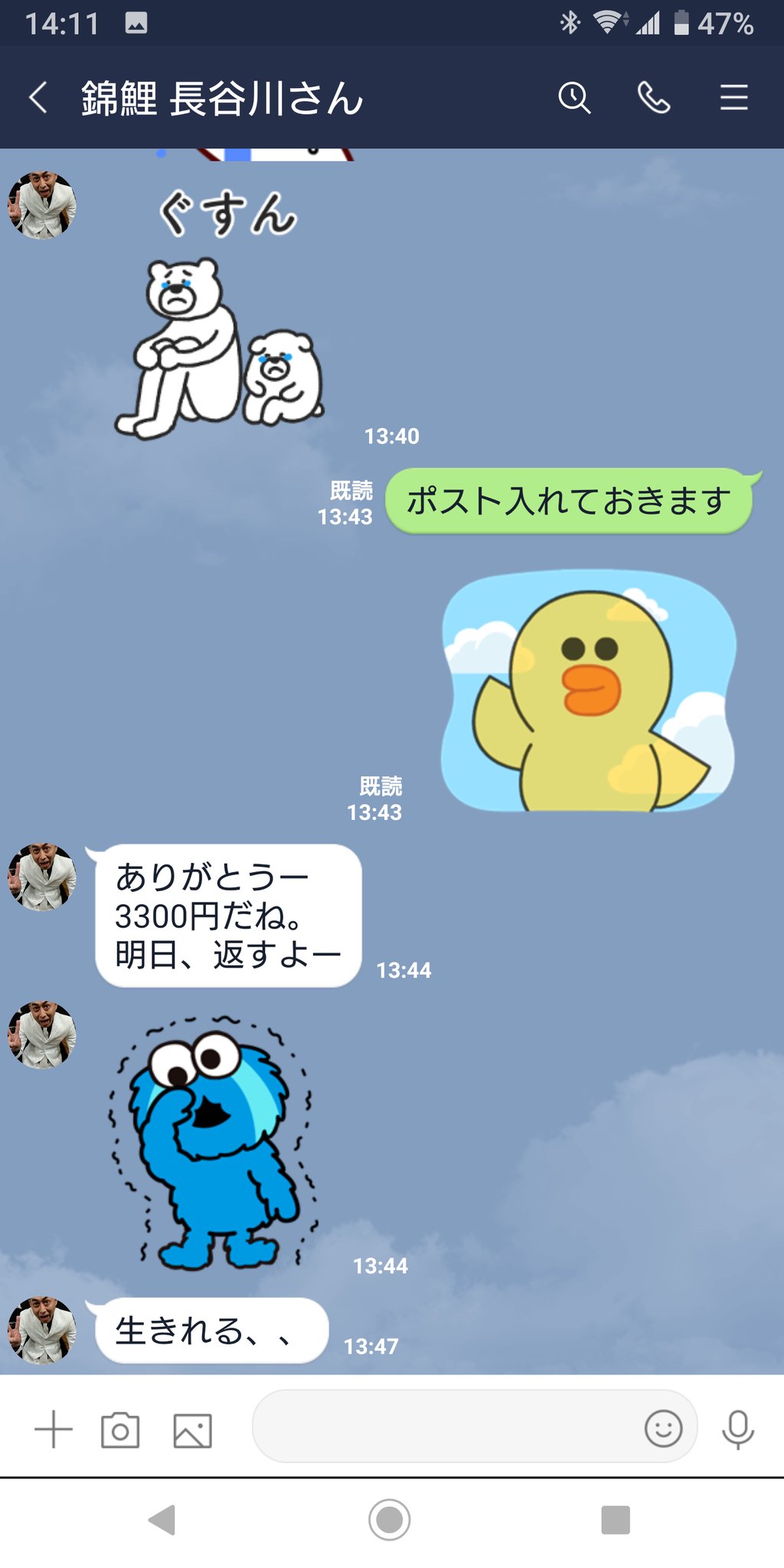Record a voice message with the microphone
Image resolution: width=784 pixels, height=1568 pixels.
738,1429
